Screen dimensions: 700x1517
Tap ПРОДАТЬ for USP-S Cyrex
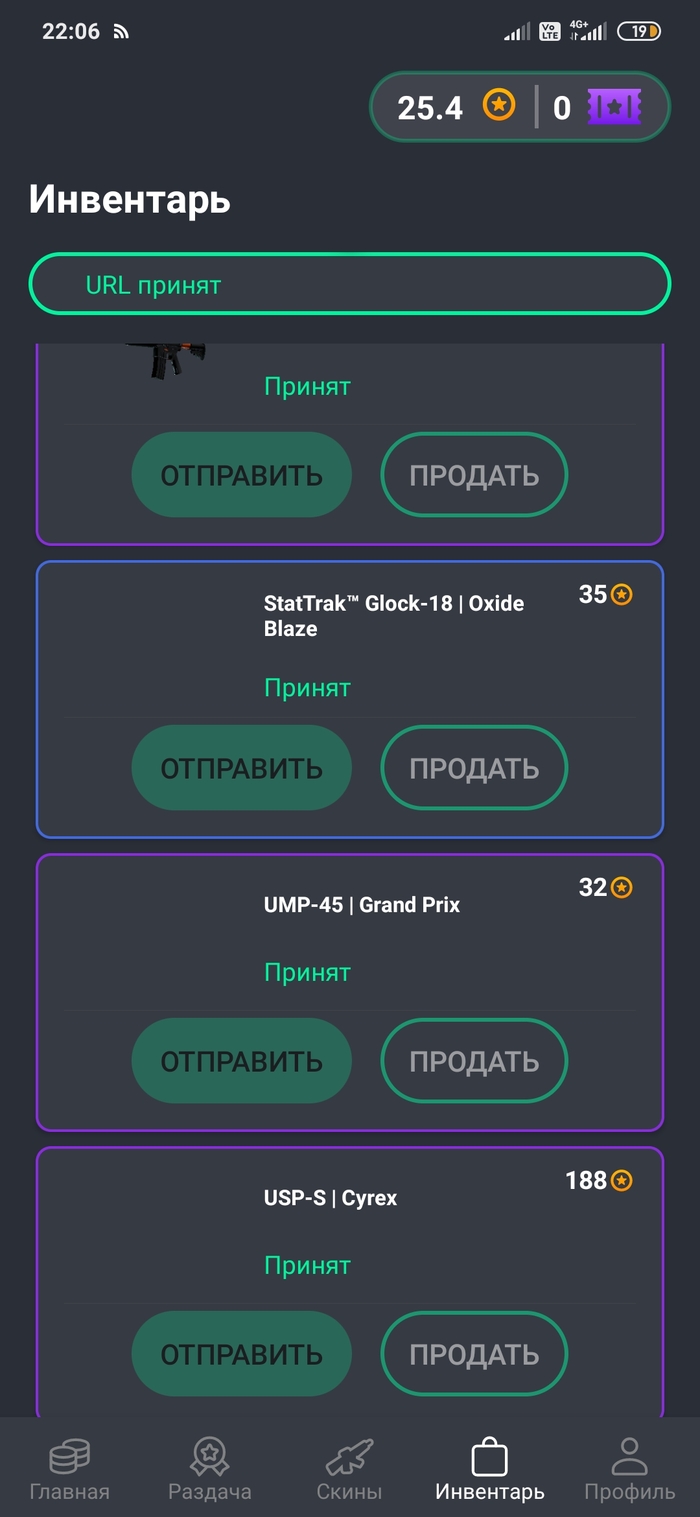(474, 1354)
